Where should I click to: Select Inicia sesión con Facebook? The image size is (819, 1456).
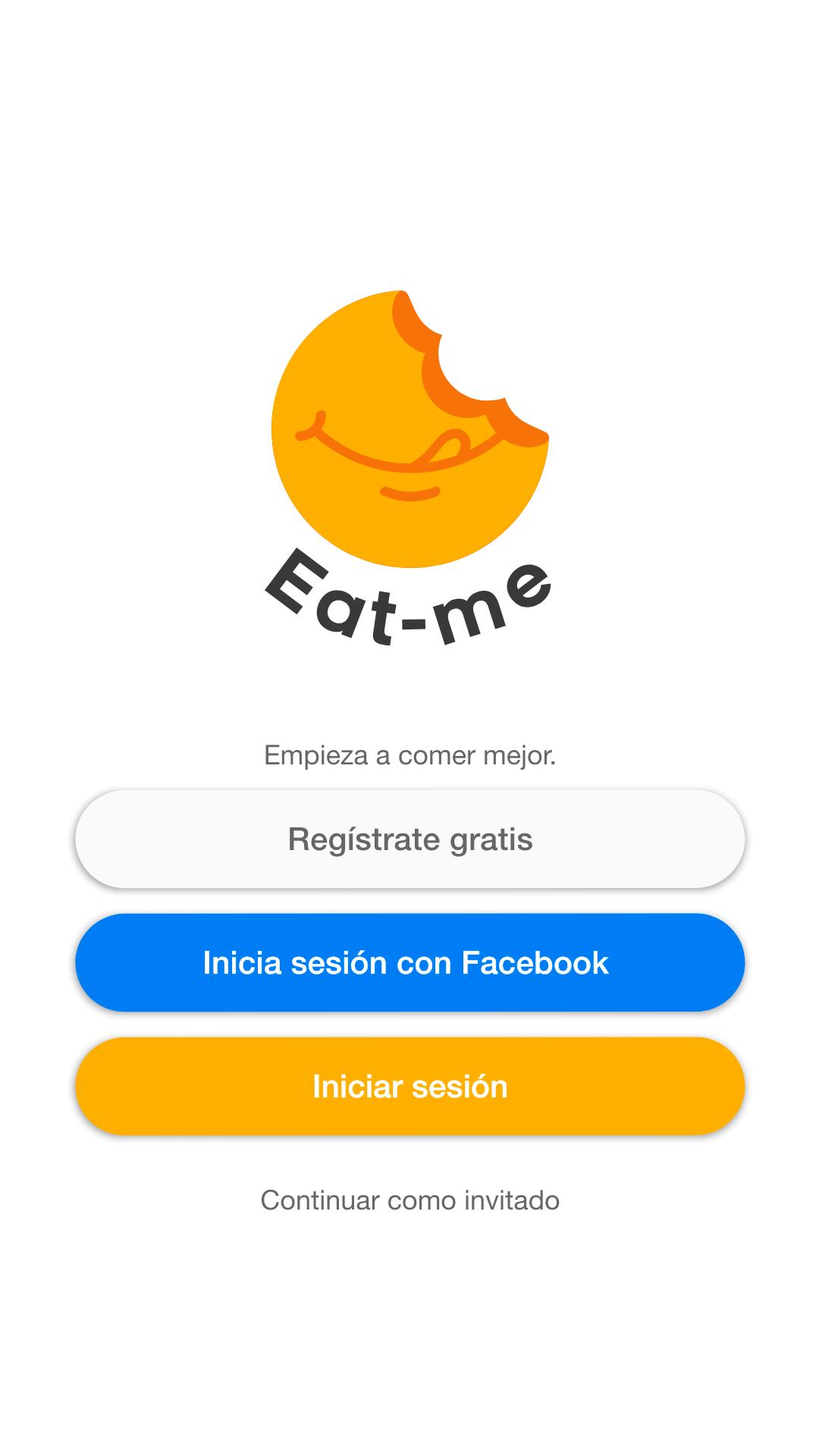tap(409, 962)
